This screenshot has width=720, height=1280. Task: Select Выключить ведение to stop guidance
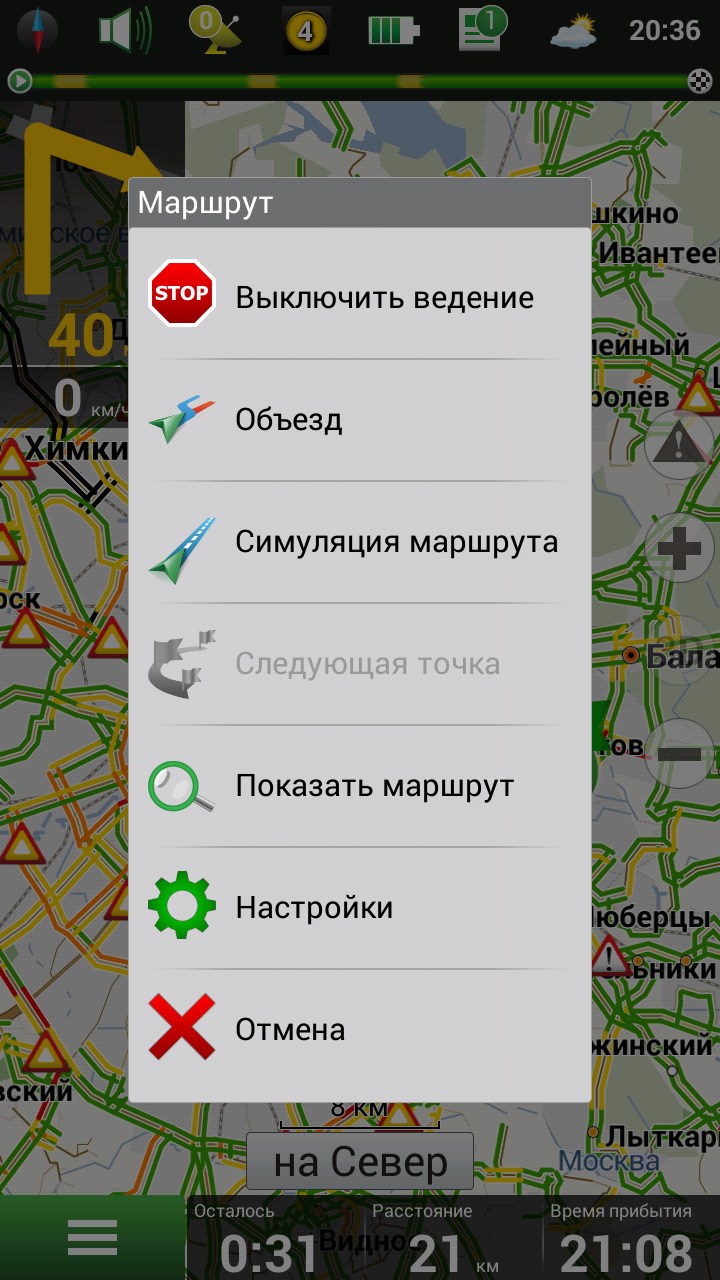(x=360, y=297)
